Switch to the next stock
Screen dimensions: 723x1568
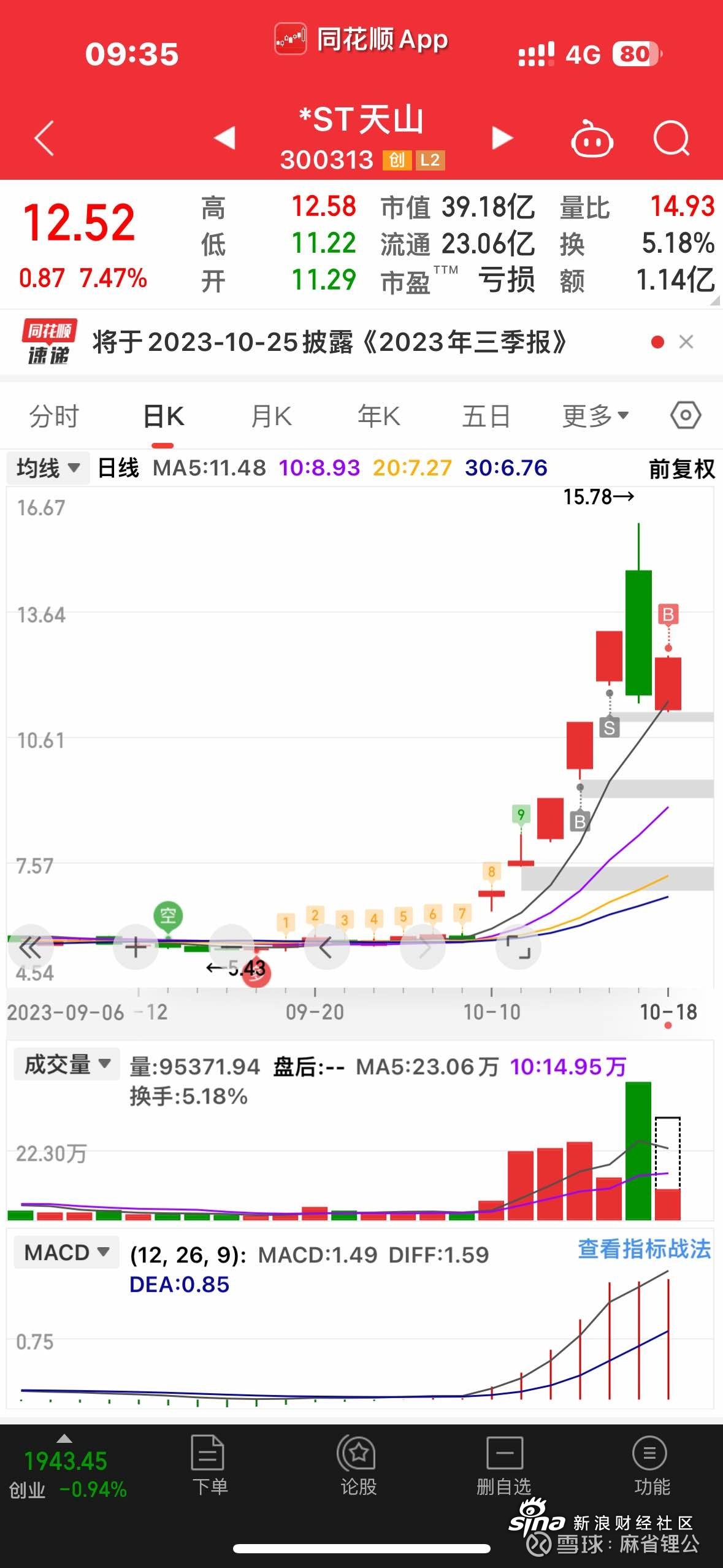(x=502, y=138)
